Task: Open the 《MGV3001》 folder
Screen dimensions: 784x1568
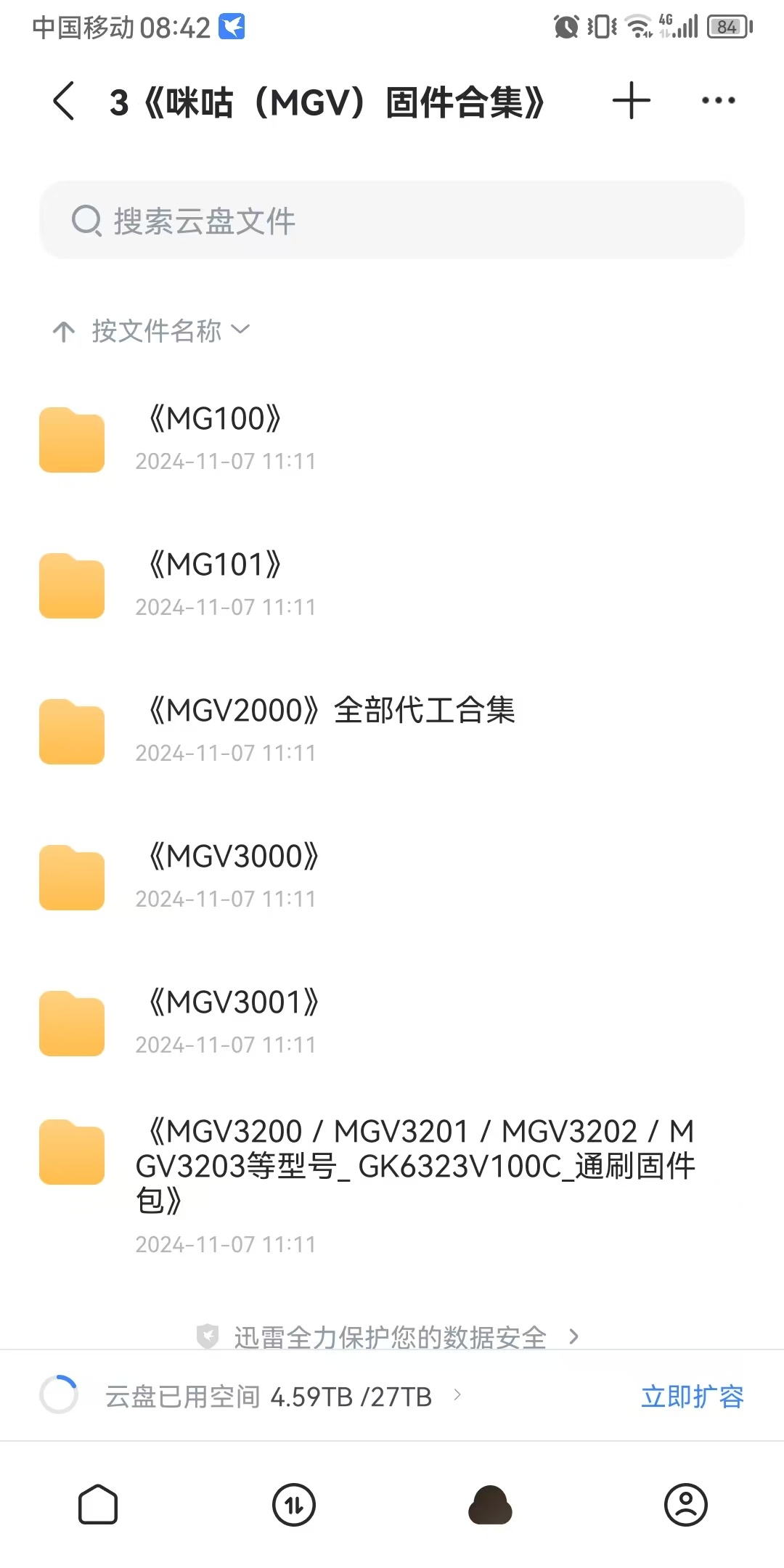Action: (x=392, y=1024)
